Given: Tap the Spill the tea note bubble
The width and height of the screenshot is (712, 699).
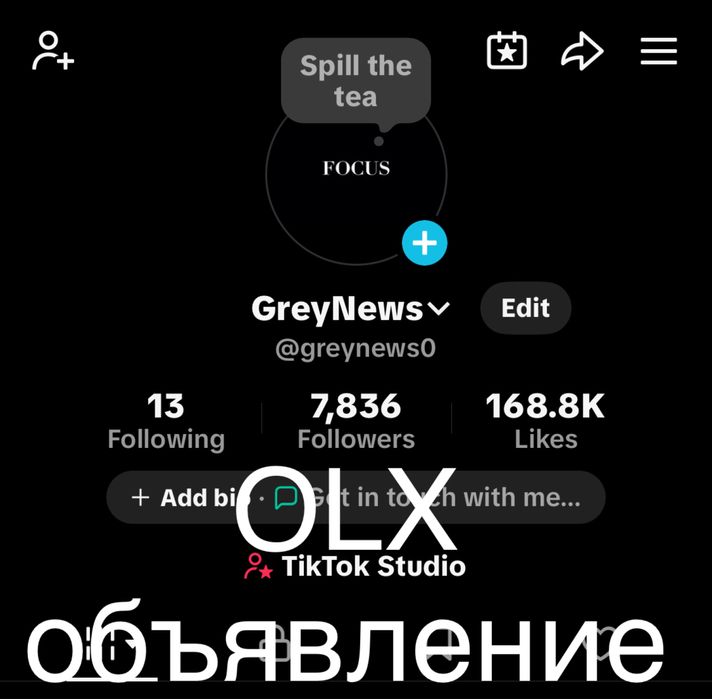Looking at the screenshot, I should [356, 81].
